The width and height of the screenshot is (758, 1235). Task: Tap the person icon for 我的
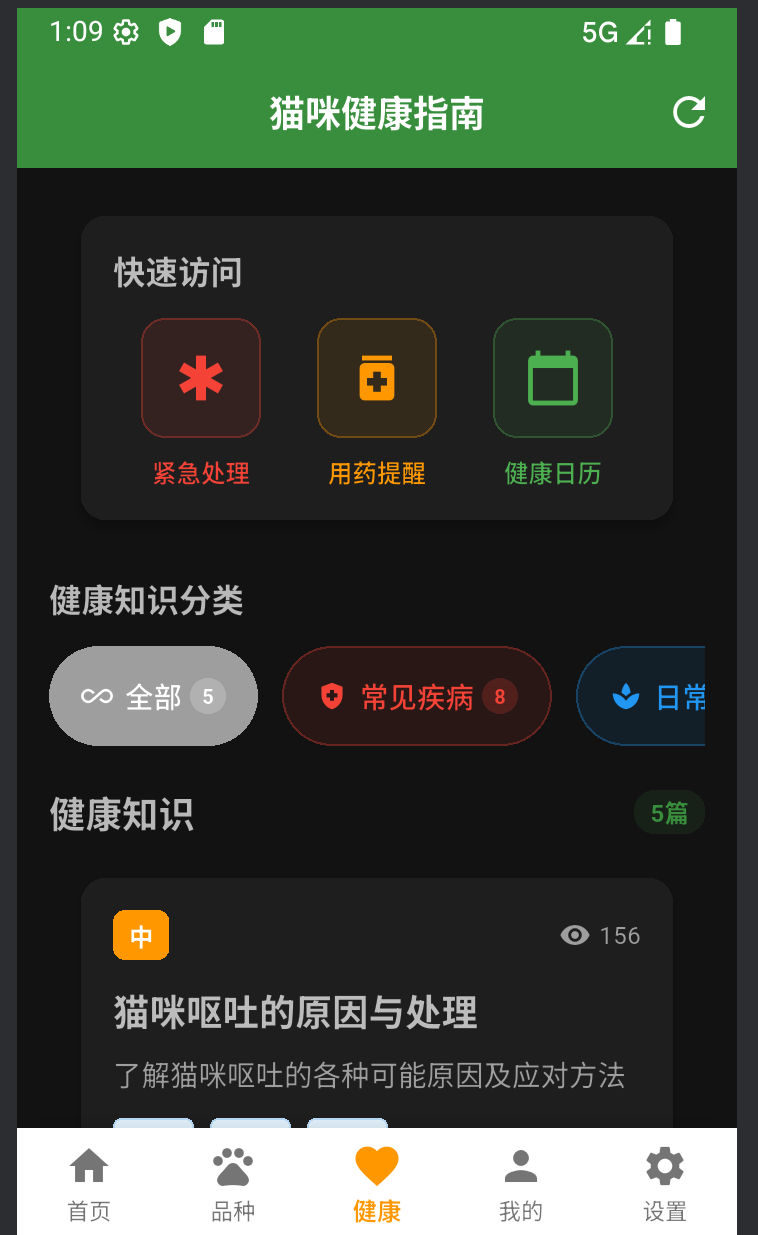[520, 1164]
